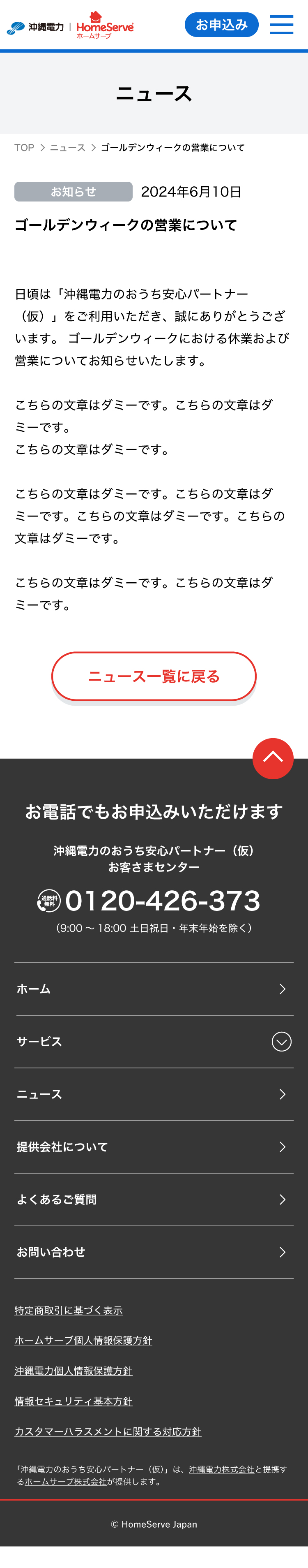Tap ニュース一覧に戻る button

point(154,676)
